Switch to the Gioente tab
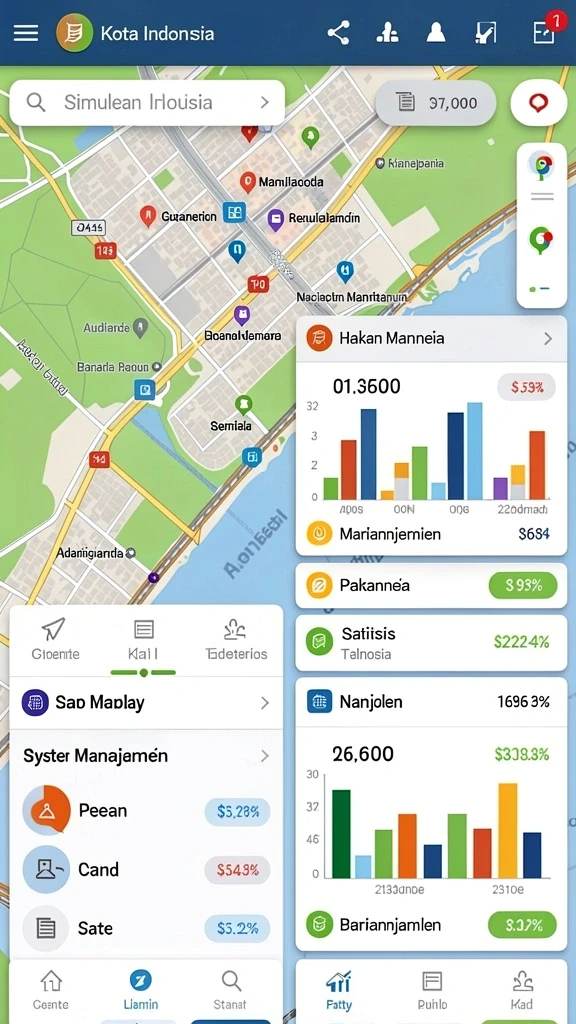This screenshot has height=1024, width=576. (56, 640)
